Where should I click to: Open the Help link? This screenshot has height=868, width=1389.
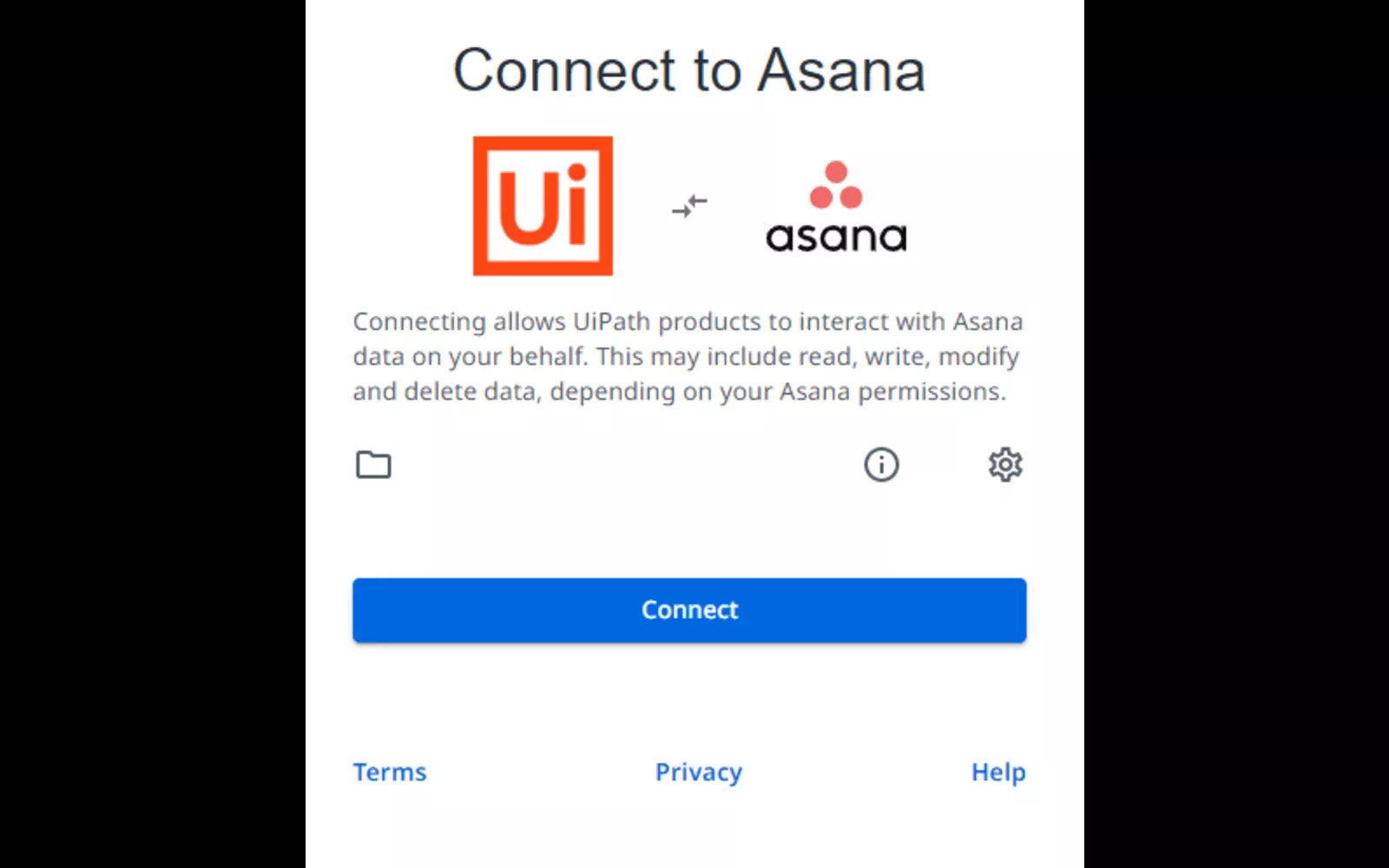998,772
